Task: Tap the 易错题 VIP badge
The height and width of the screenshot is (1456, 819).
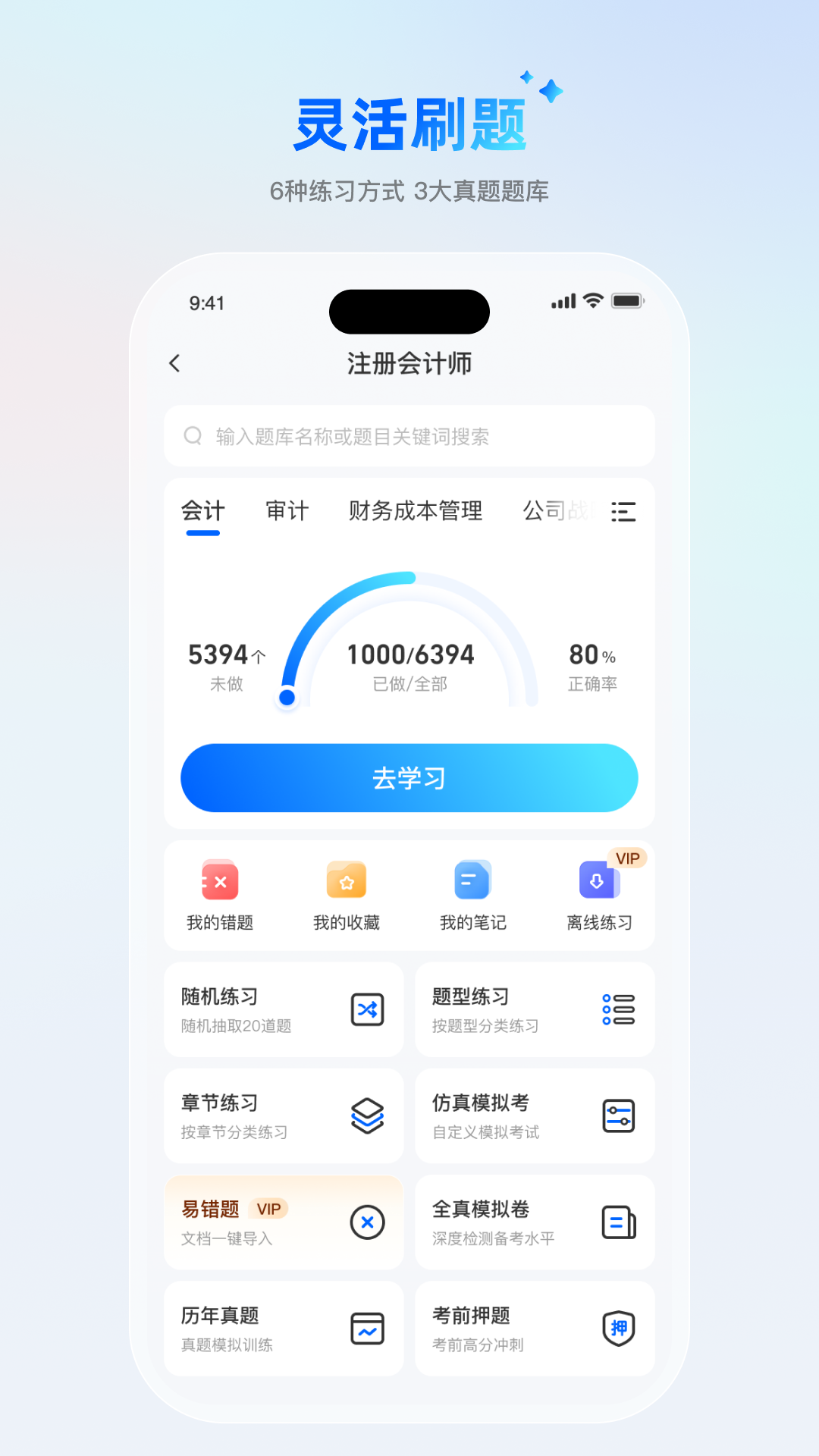Action: click(x=269, y=1208)
